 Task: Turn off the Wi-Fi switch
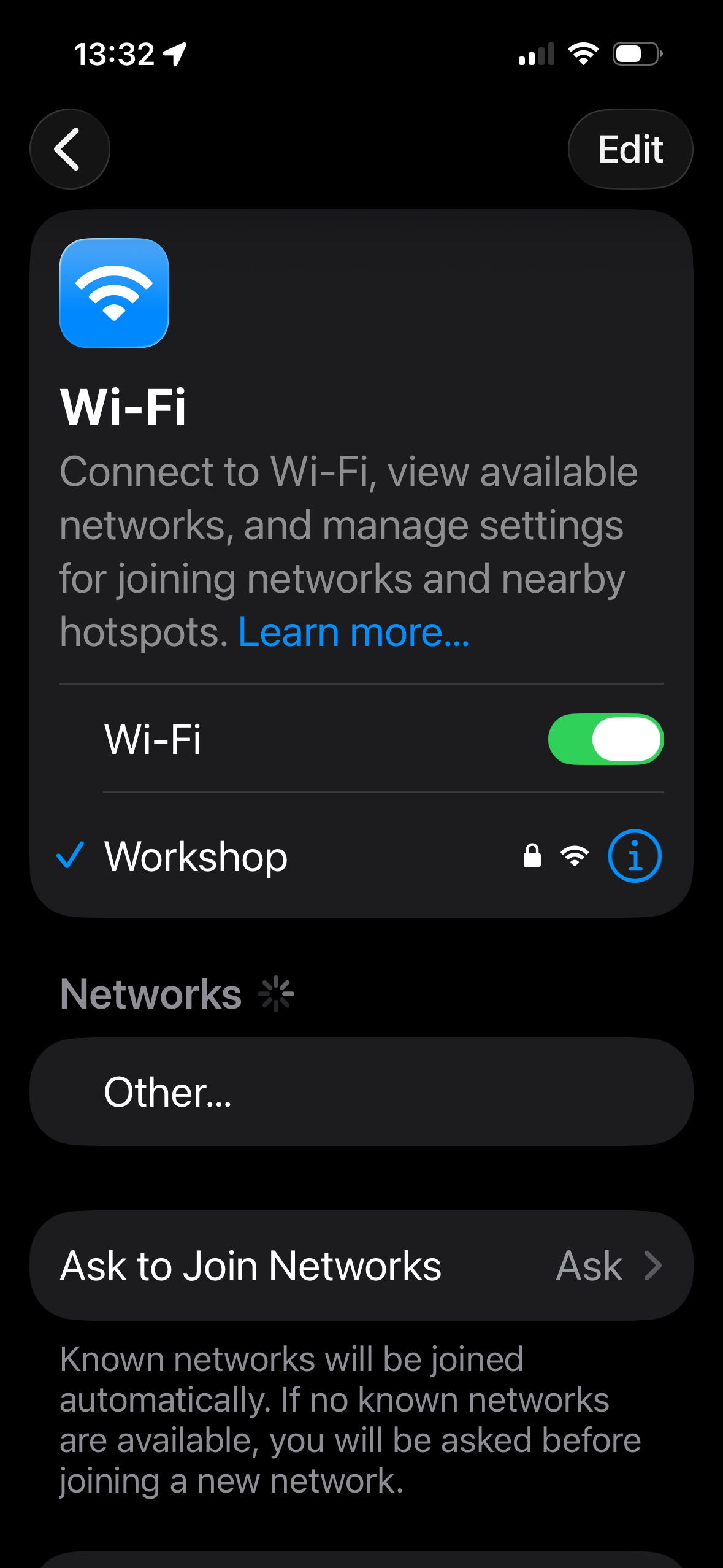[605, 739]
